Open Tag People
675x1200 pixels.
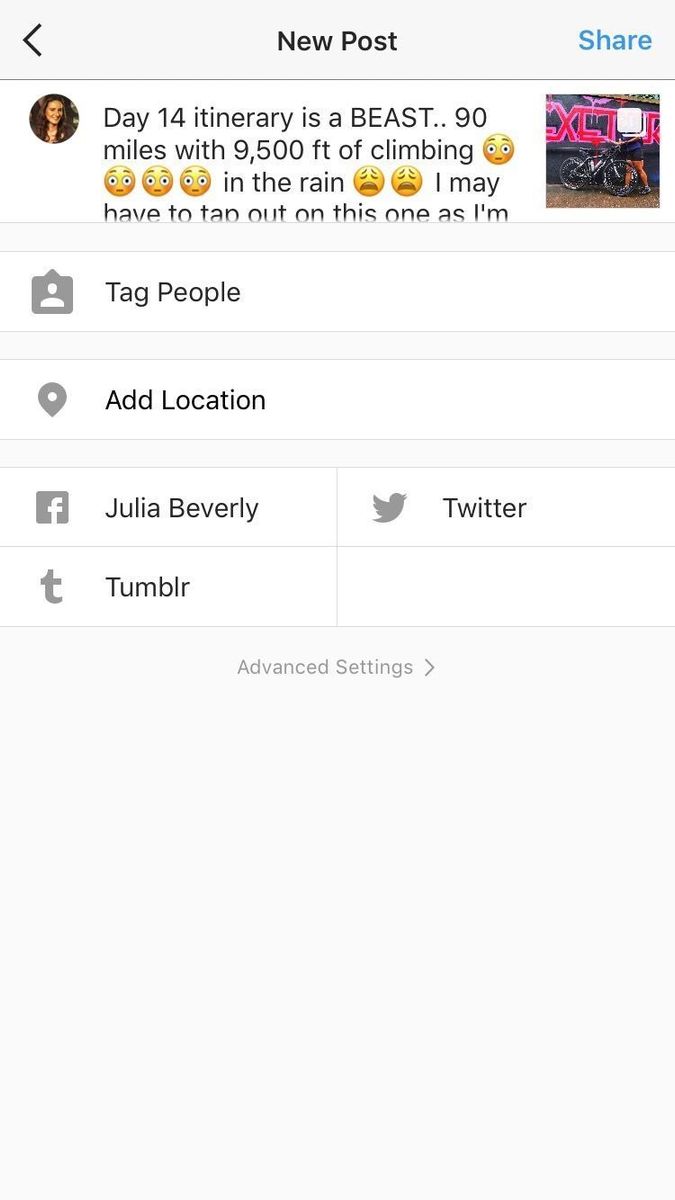pos(172,293)
